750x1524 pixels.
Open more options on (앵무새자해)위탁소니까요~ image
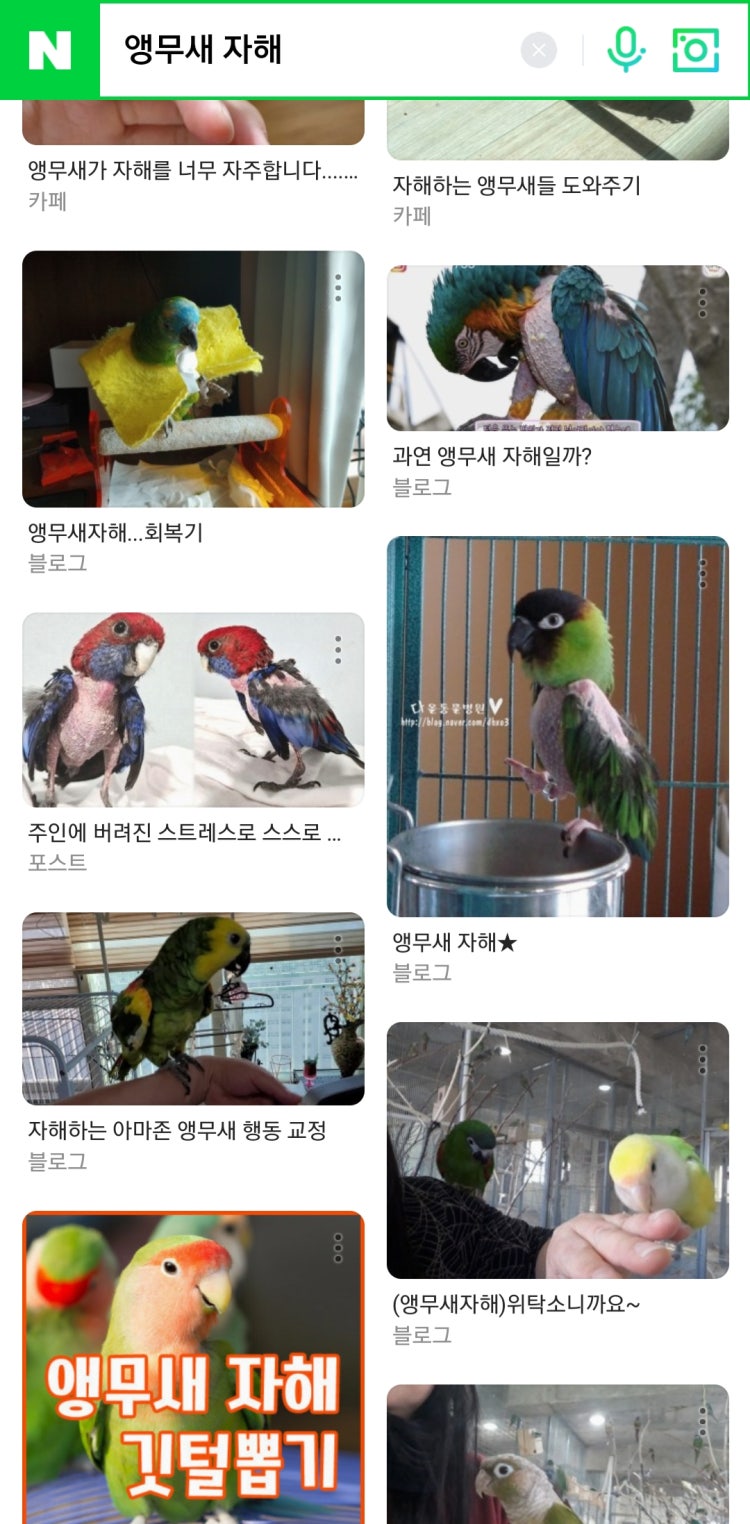pos(703,1059)
